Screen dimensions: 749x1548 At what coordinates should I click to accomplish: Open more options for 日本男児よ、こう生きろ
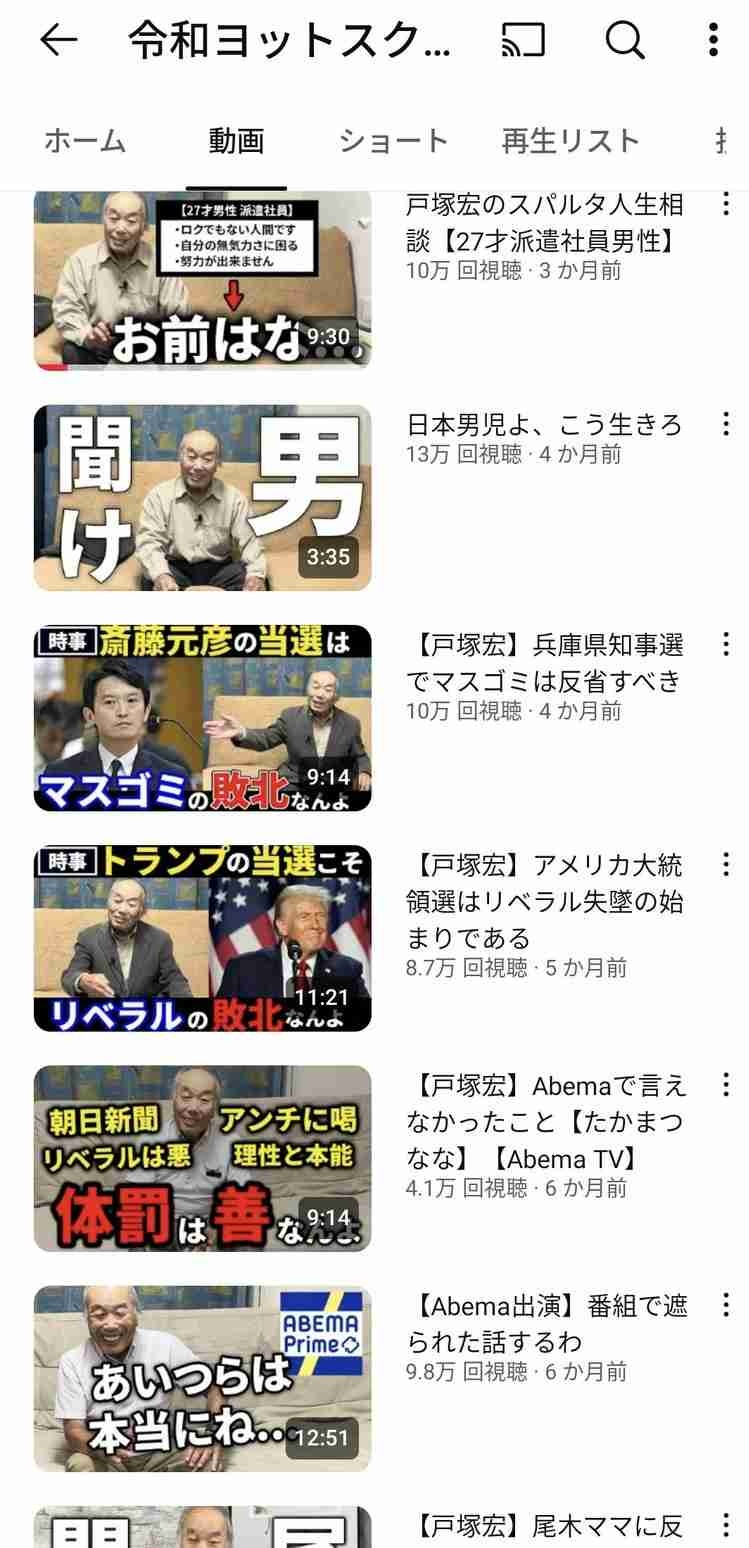coord(726,424)
